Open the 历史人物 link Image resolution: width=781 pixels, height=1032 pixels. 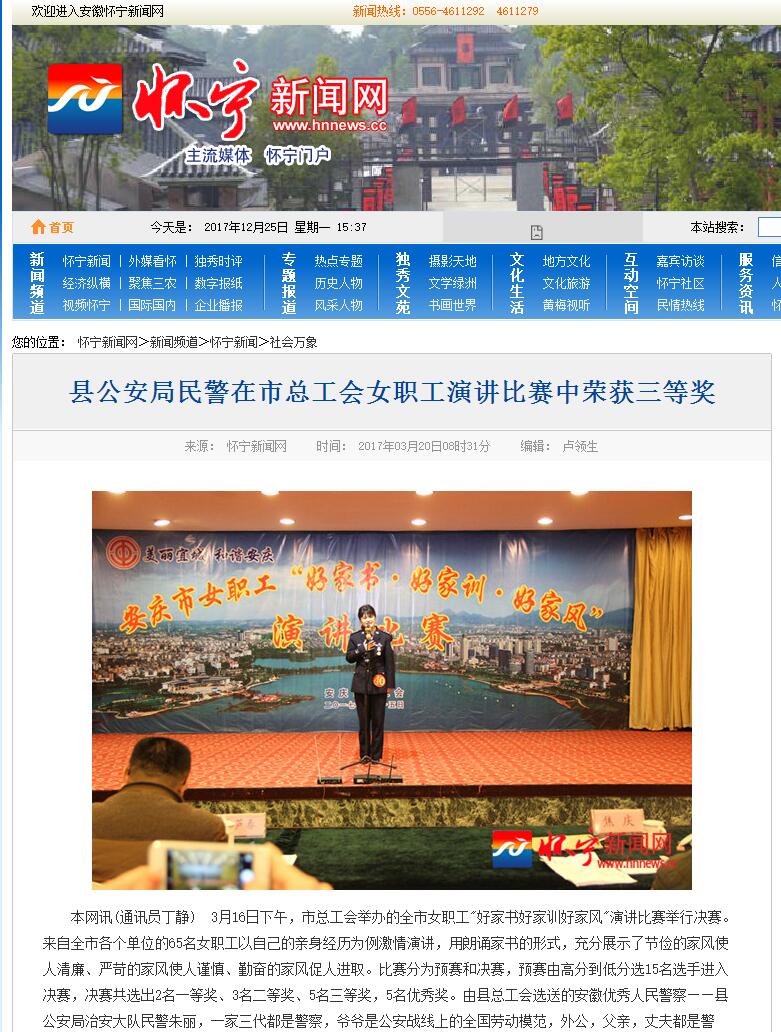[338, 283]
